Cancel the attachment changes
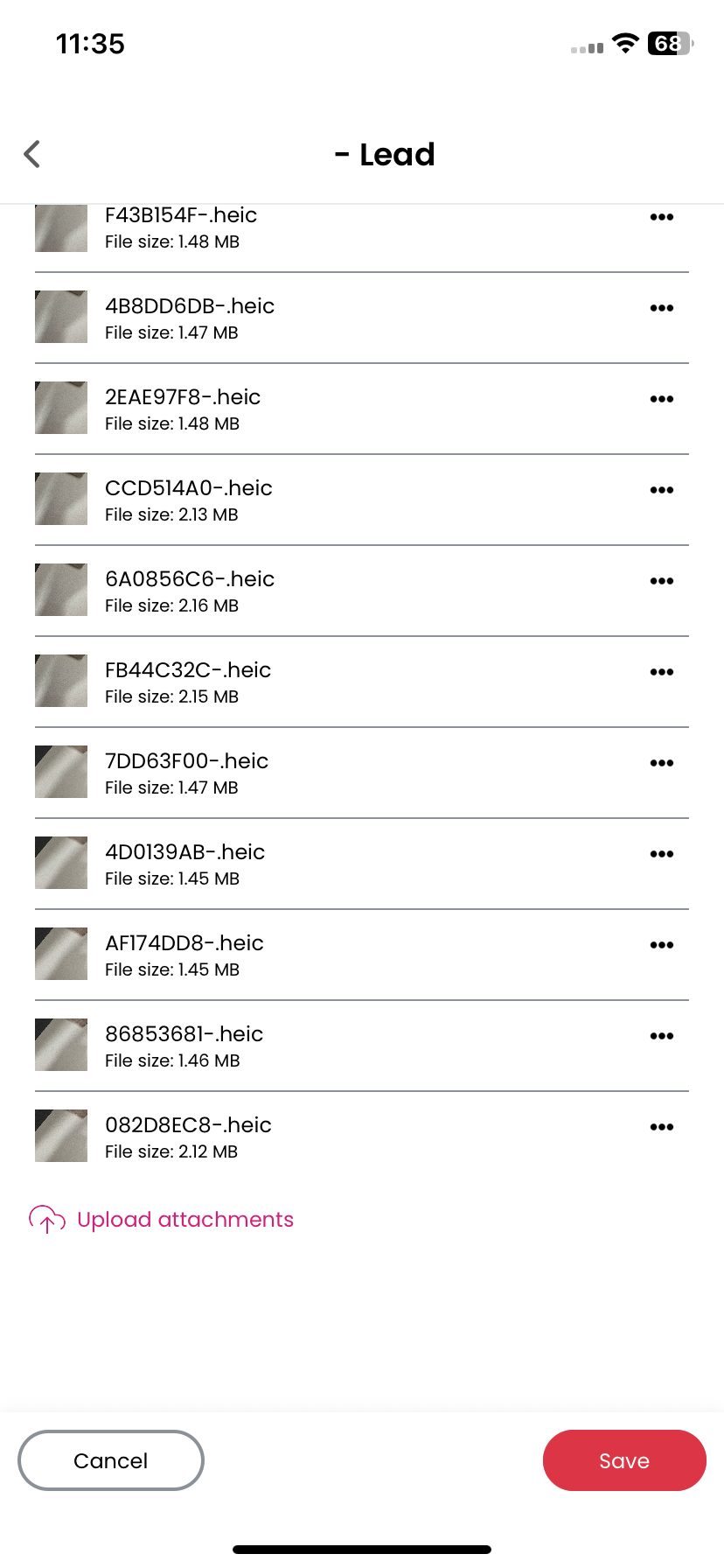724x1568 pixels. click(x=111, y=1460)
